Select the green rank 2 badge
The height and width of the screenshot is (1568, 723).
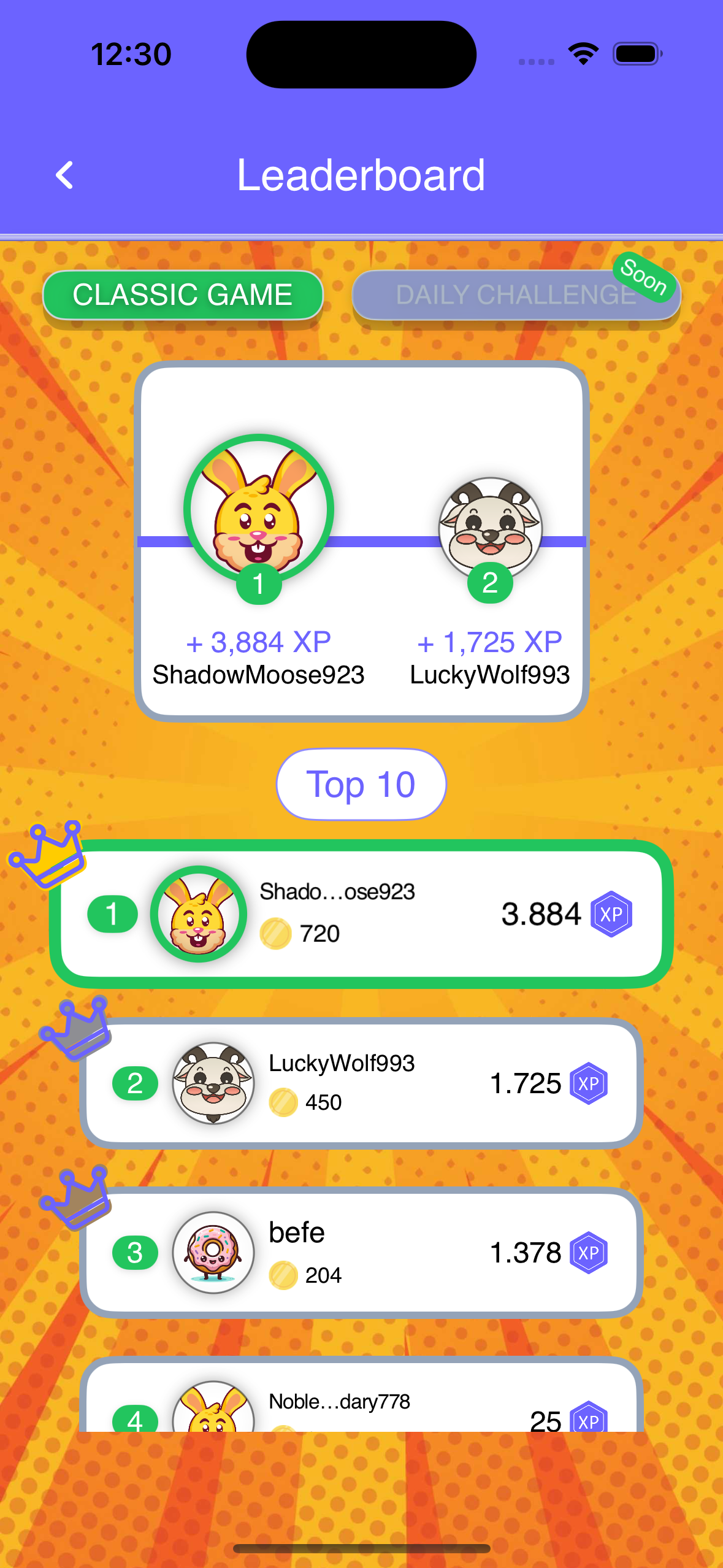click(x=134, y=1083)
